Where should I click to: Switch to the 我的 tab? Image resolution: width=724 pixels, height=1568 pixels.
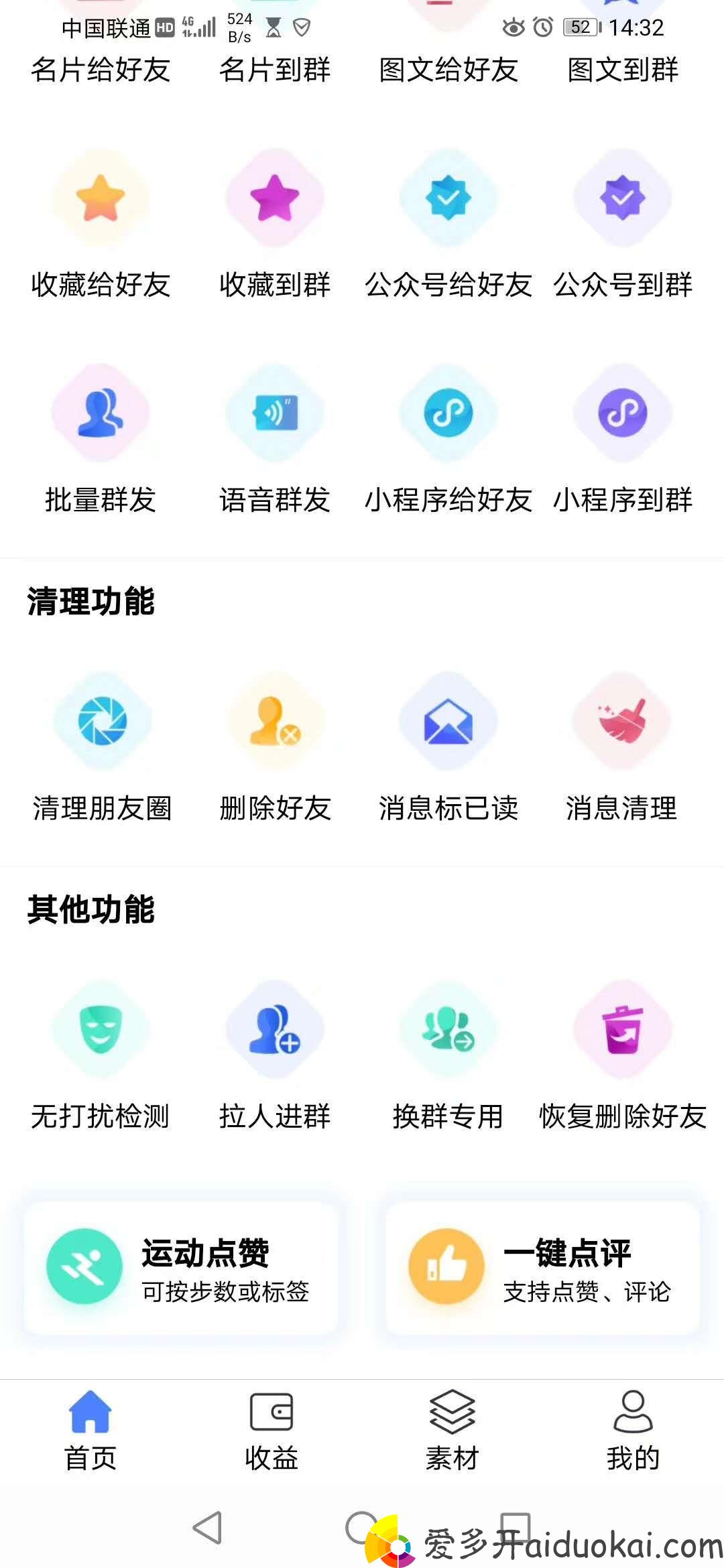[x=633, y=1431]
